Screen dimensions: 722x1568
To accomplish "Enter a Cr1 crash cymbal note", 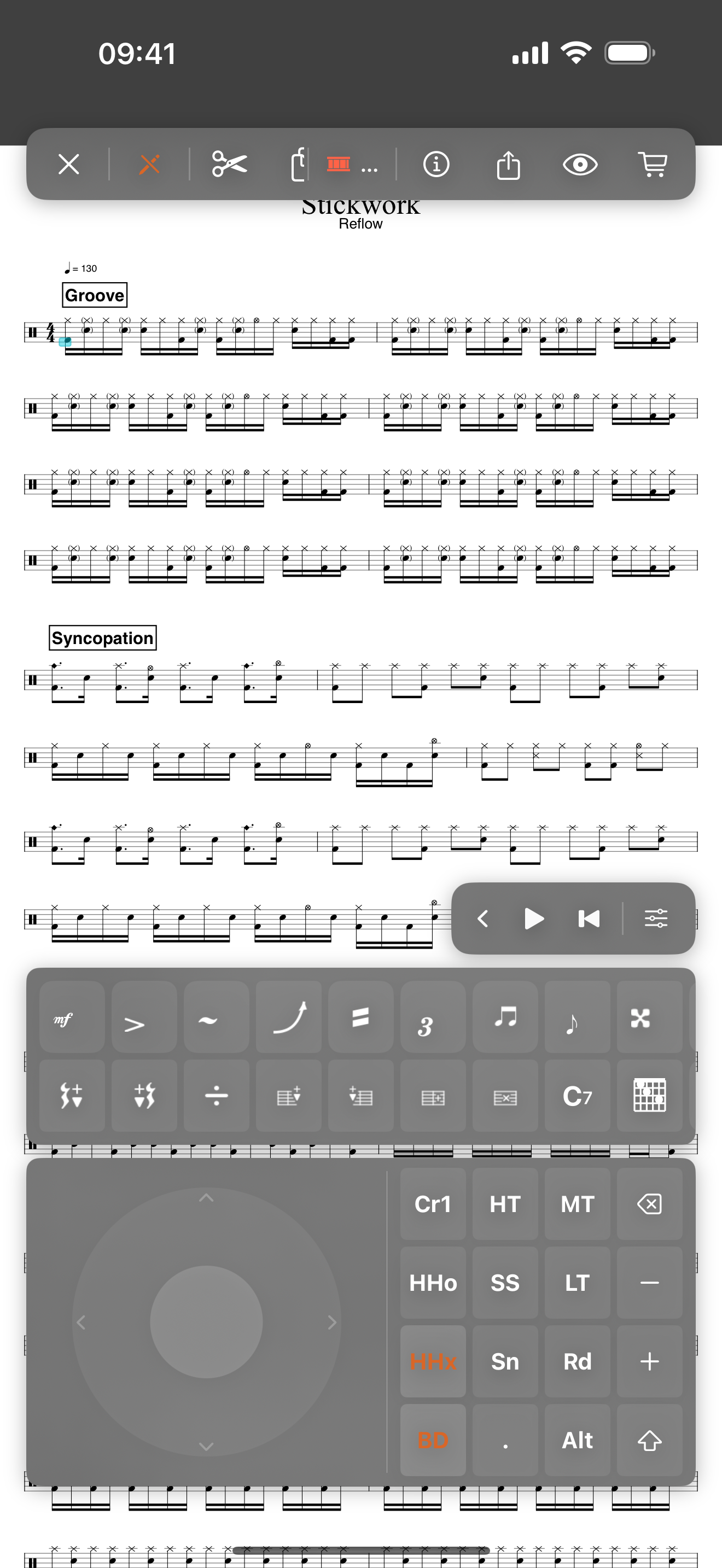I will 433,1203.
